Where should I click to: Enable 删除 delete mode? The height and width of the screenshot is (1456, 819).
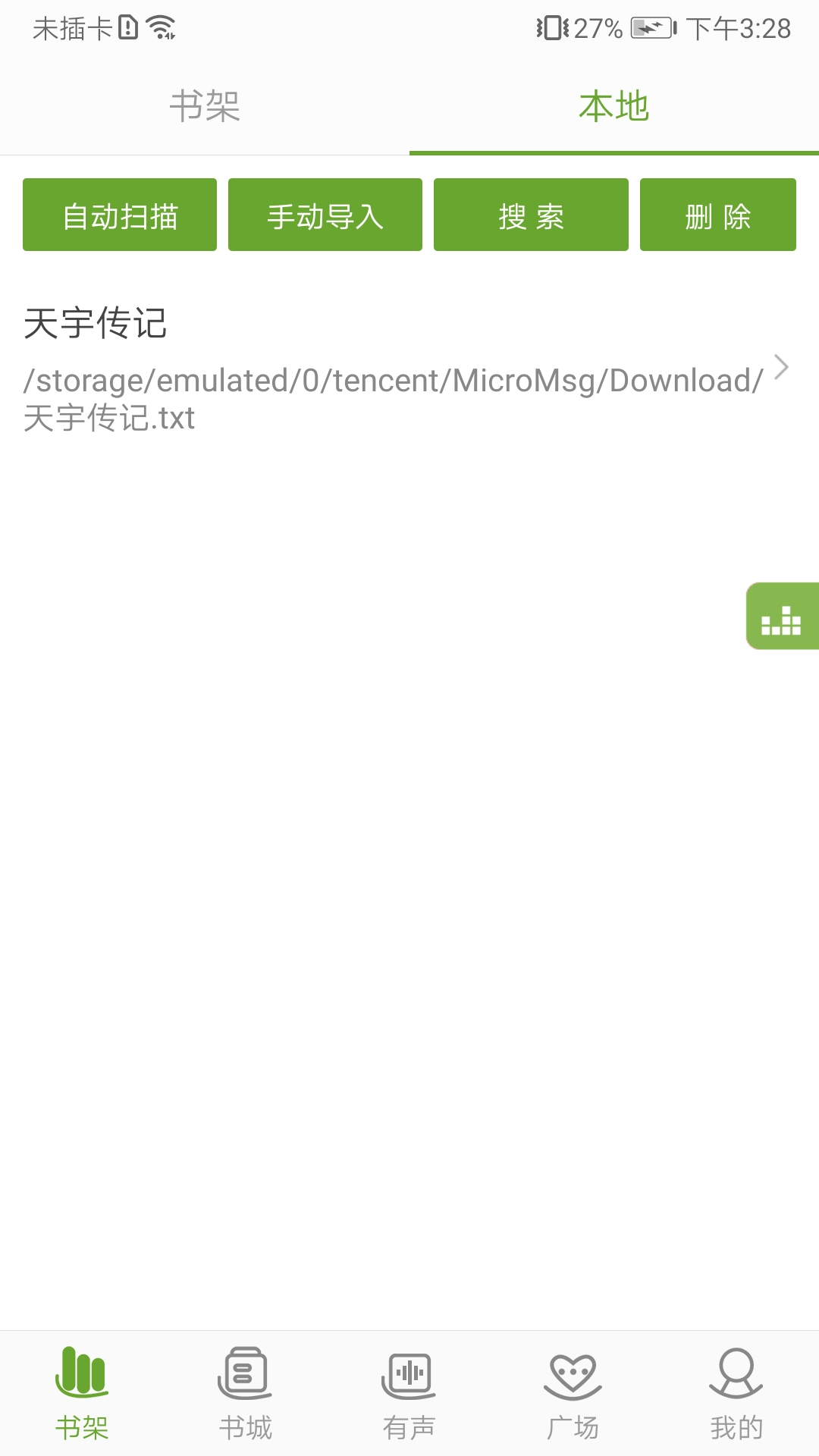tap(717, 215)
